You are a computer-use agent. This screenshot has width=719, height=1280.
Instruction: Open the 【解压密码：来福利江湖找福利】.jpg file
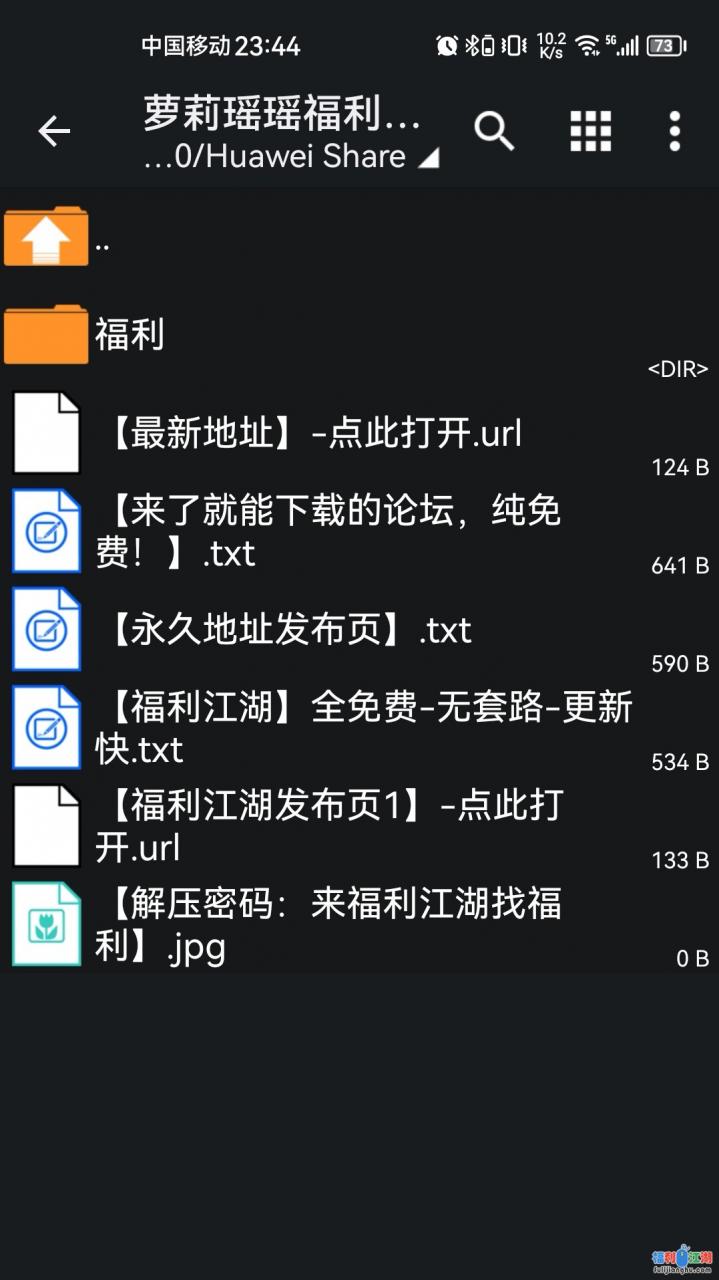(x=330, y=924)
